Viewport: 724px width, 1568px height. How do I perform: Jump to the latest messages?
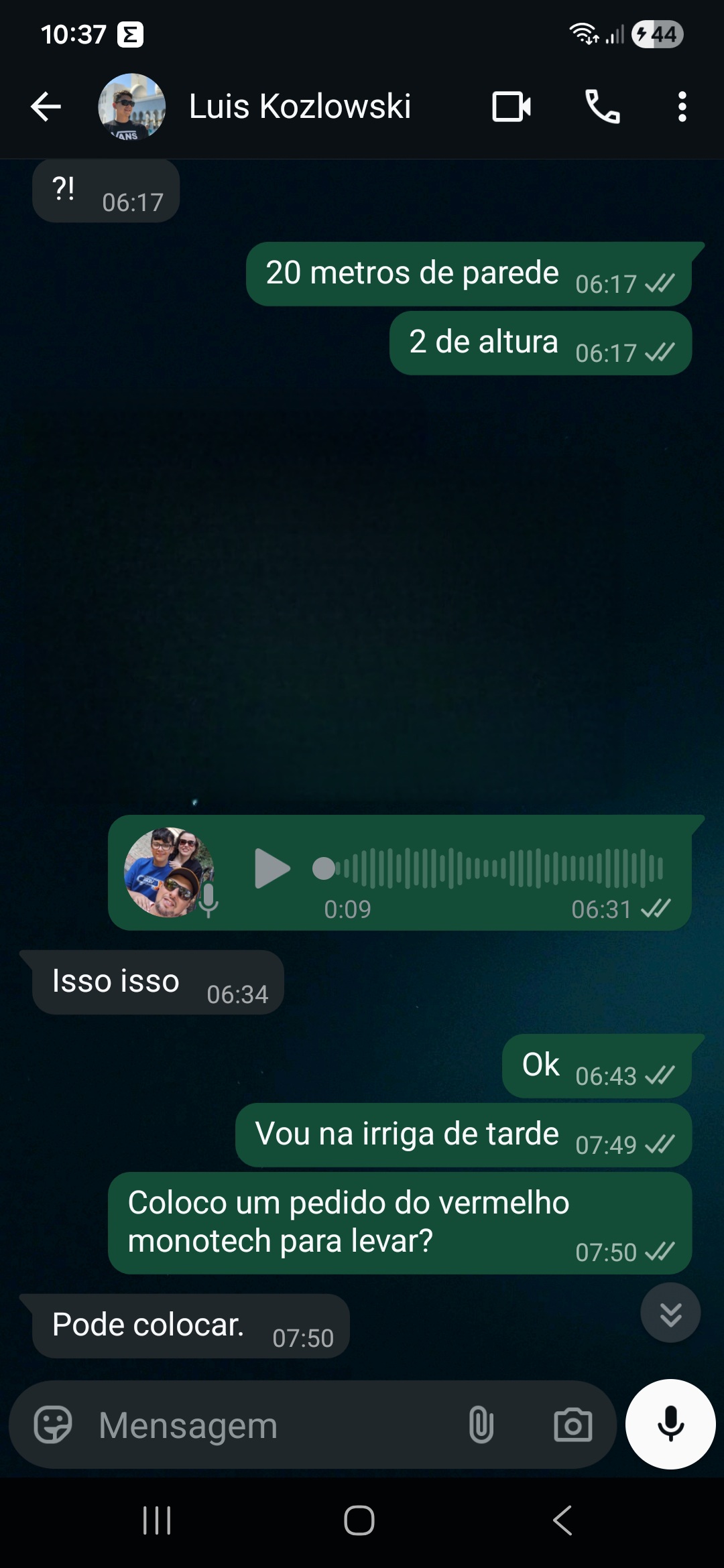pyautogui.click(x=670, y=1313)
